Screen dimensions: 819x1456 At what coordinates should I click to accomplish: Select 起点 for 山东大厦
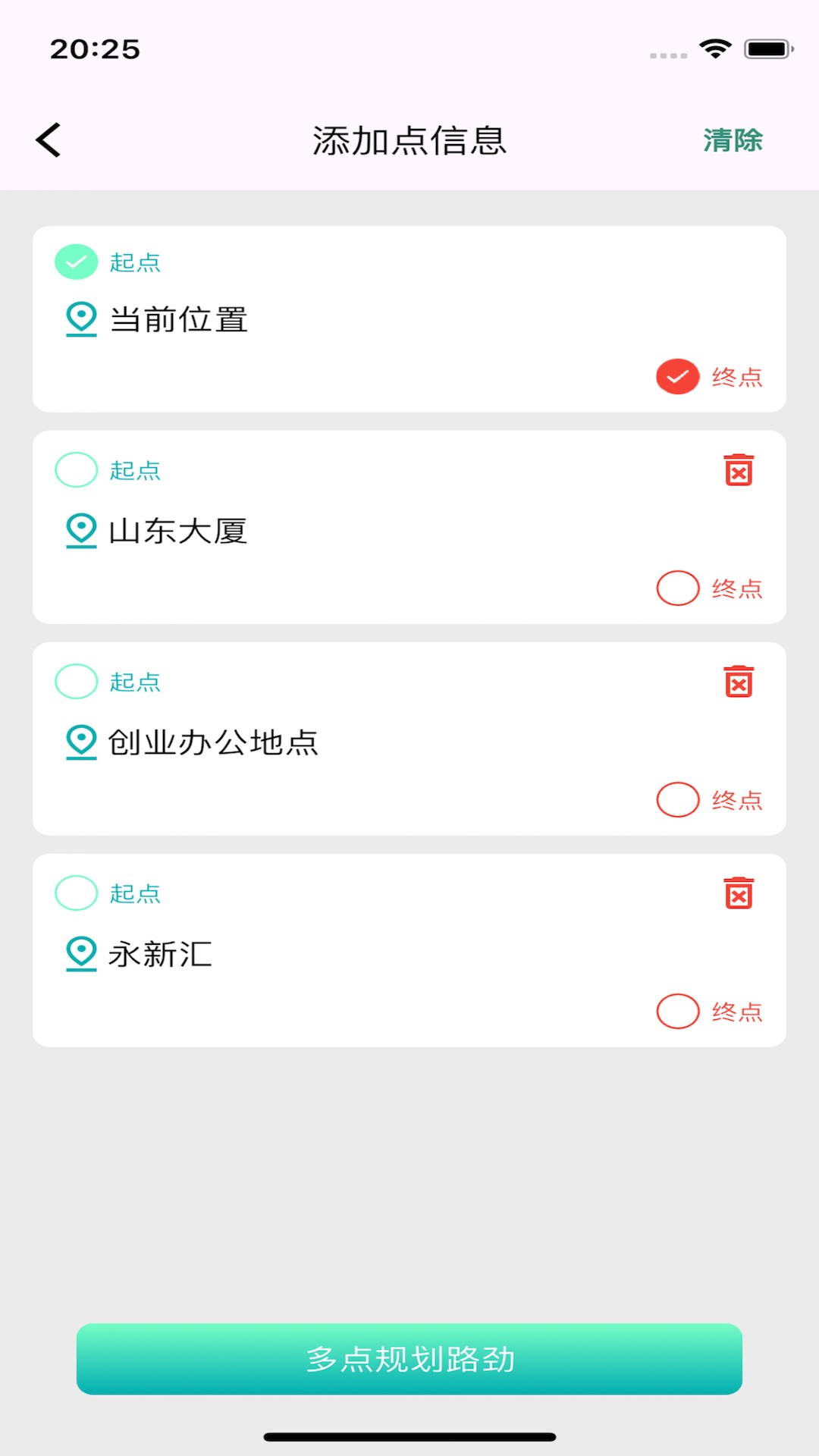click(75, 469)
